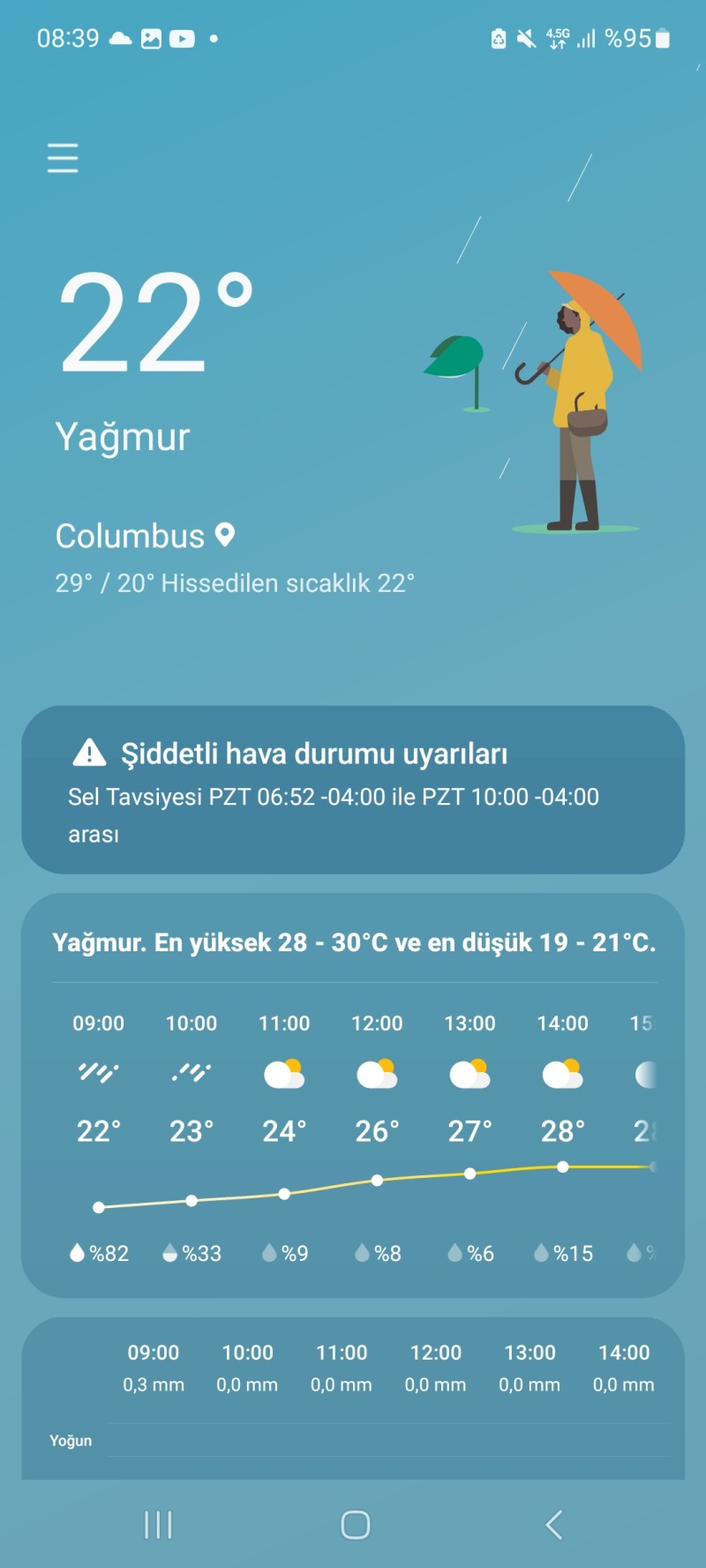The image size is (706, 1568).
Task: Go to the home screen
Action: 355,1524
